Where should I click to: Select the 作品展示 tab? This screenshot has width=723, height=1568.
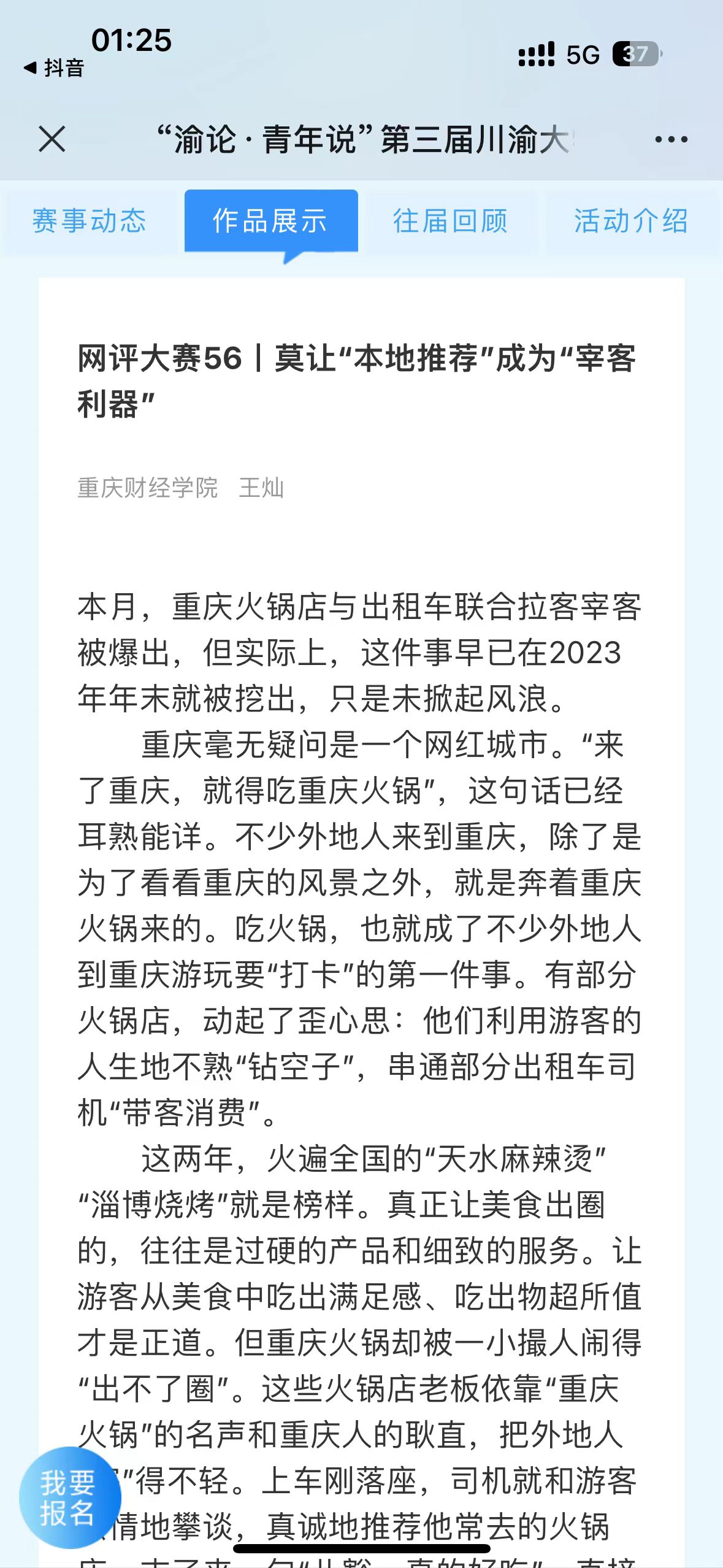click(x=270, y=221)
